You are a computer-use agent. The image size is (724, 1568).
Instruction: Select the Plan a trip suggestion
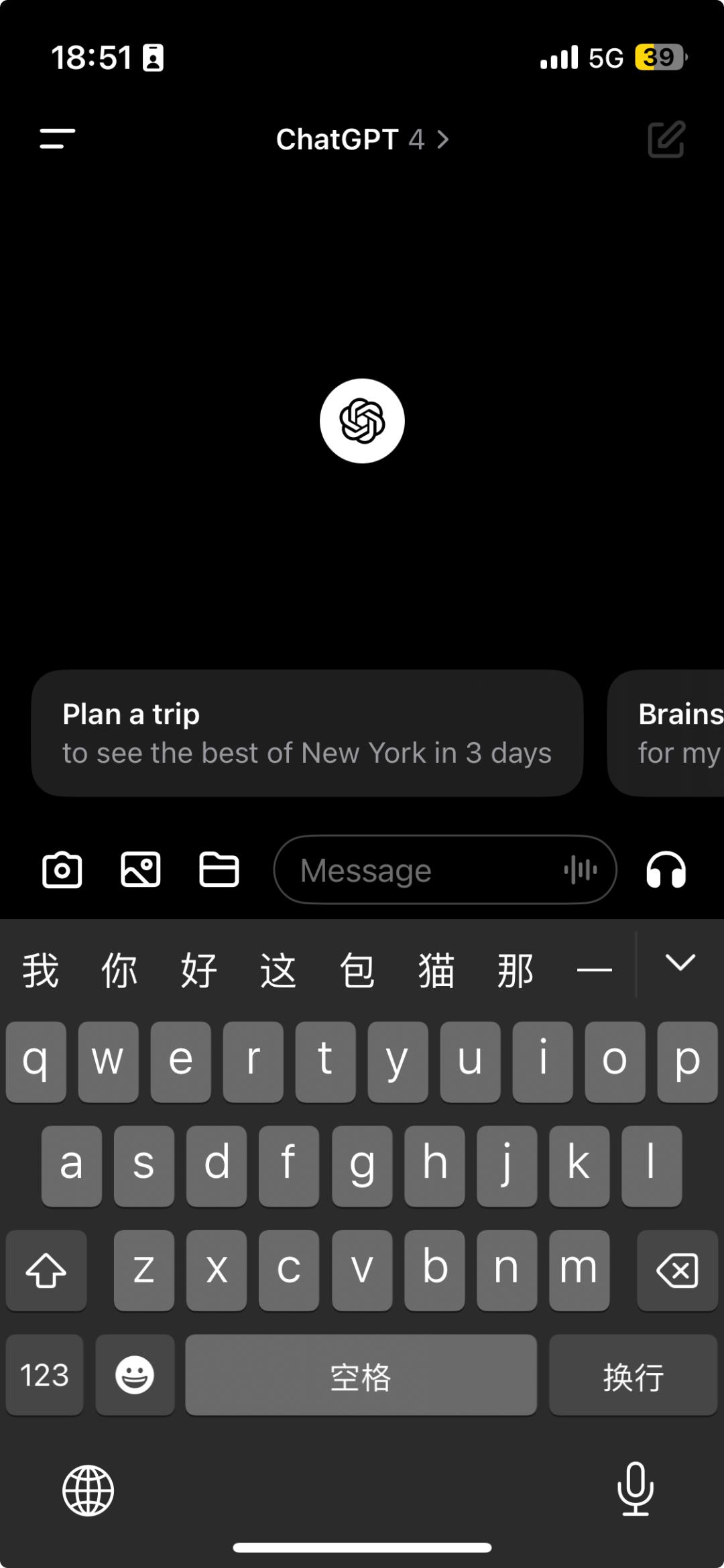click(x=307, y=733)
